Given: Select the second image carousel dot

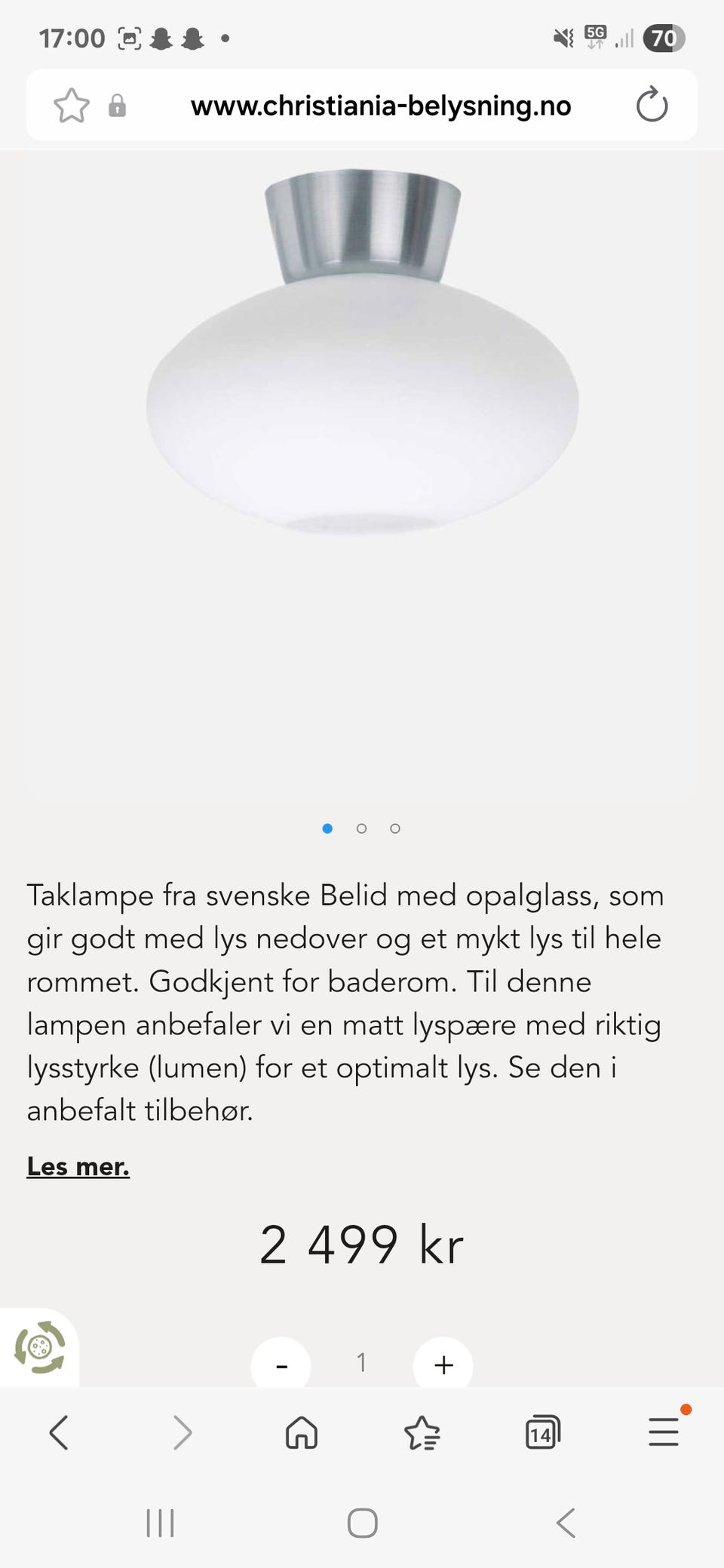Looking at the screenshot, I should (x=361, y=828).
